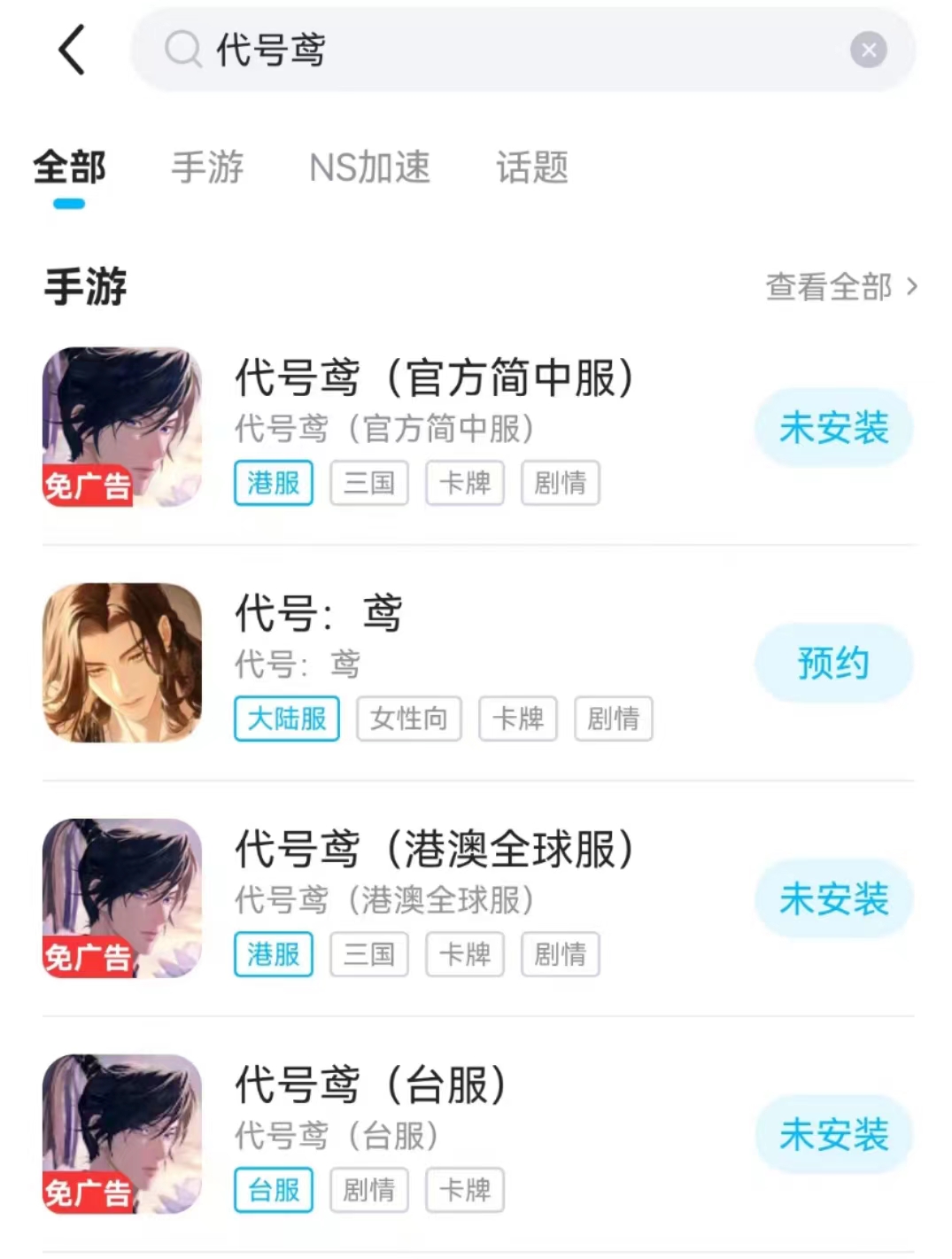Switch to the 手游 tab
Image resolution: width=952 pixels, height=1259 pixels.
point(207,167)
